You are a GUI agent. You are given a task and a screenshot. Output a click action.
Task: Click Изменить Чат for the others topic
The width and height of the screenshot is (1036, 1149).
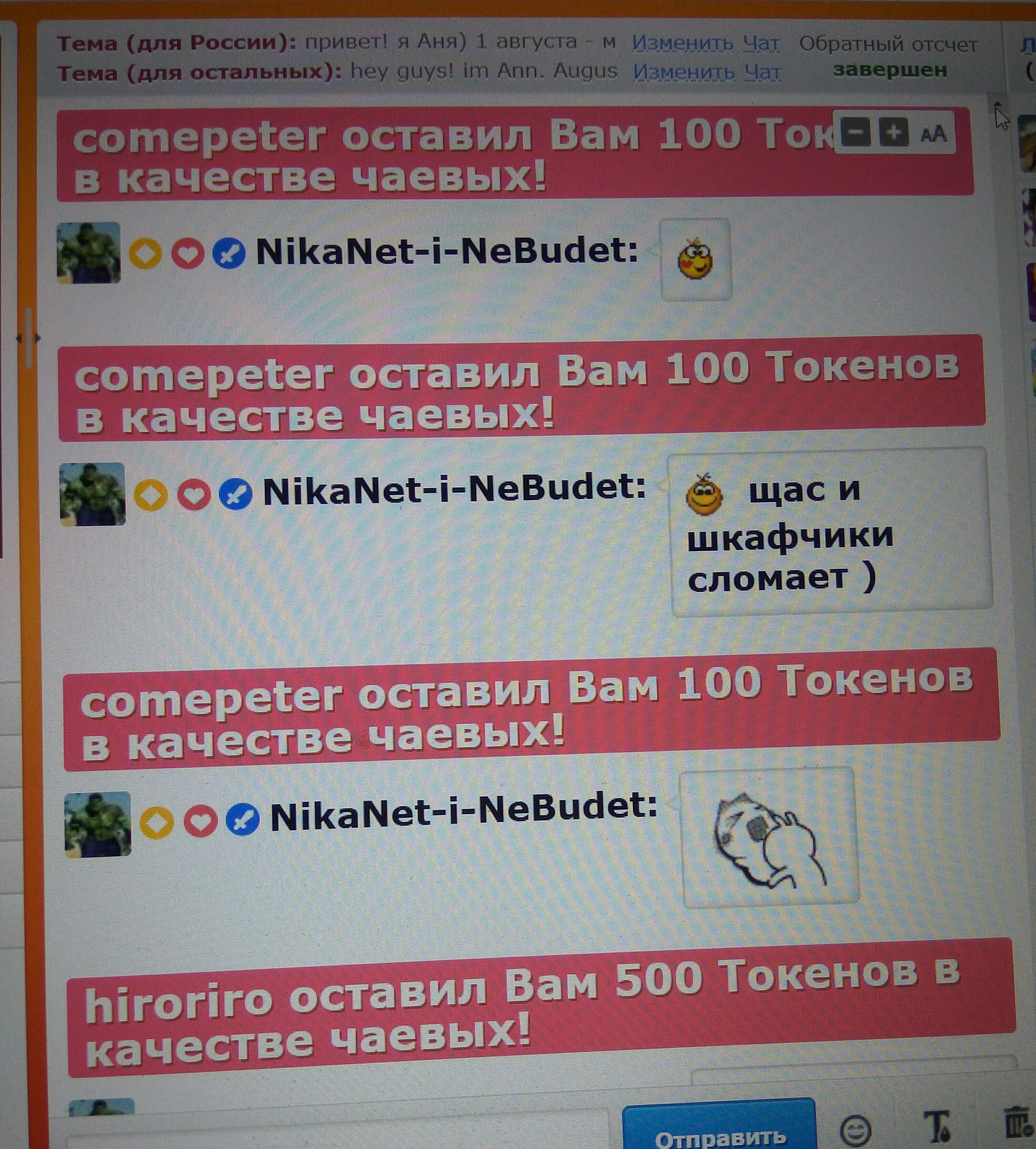point(706,72)
